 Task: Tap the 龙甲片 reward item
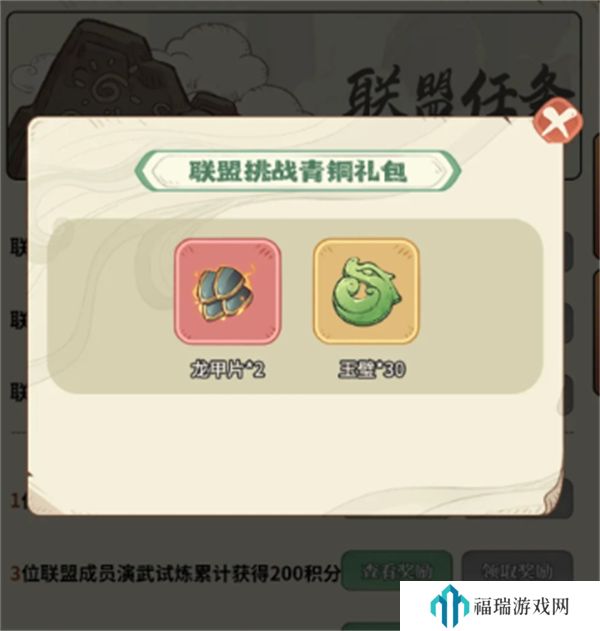click(x=227, y=292)
